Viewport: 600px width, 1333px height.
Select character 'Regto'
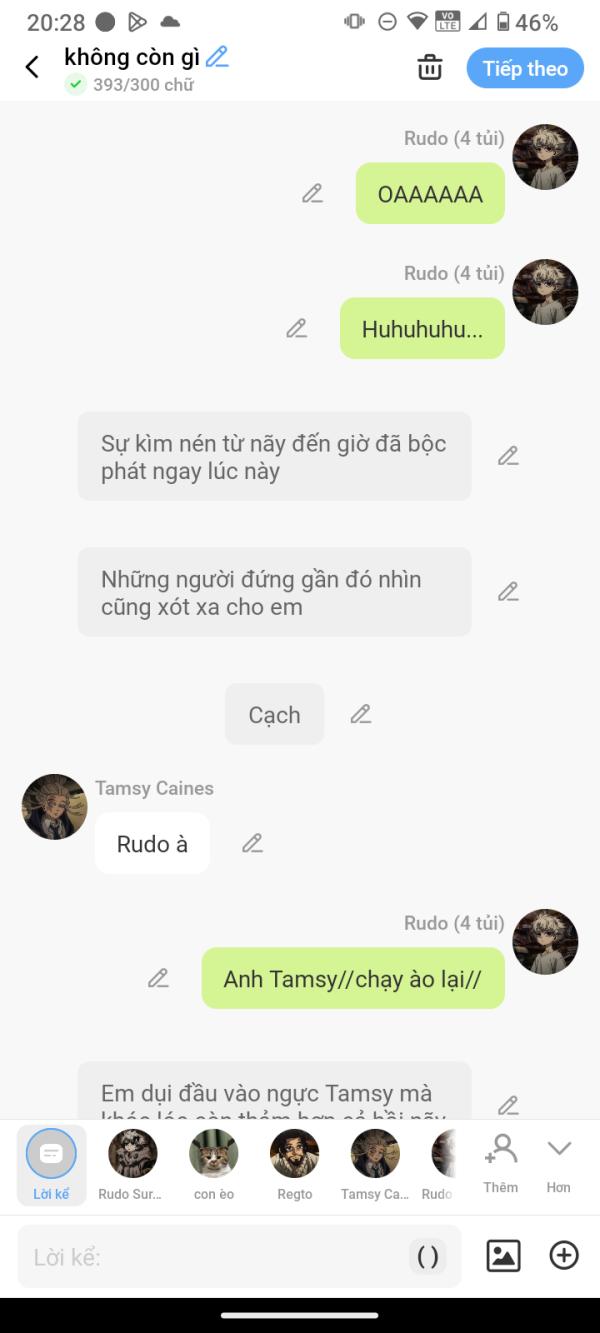tap(294, 1164)
